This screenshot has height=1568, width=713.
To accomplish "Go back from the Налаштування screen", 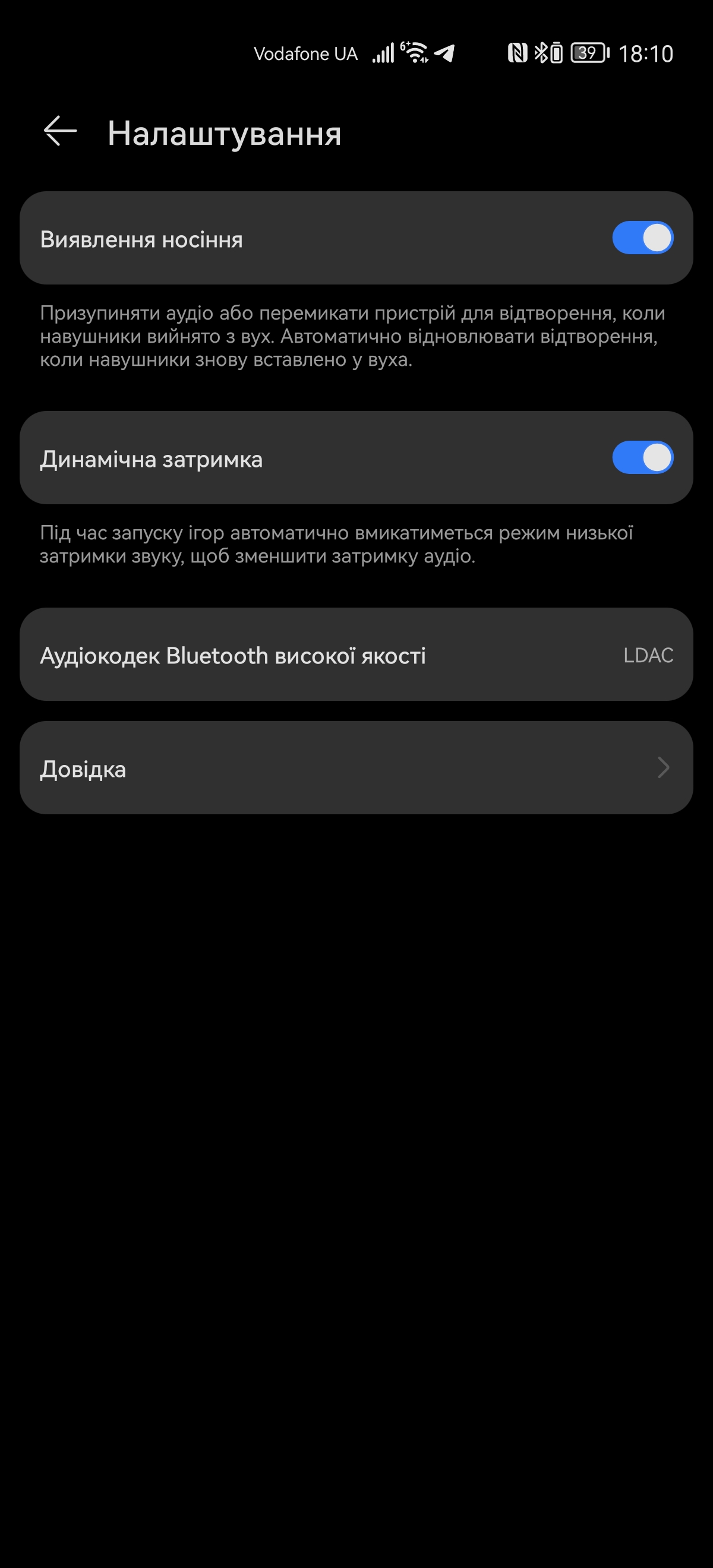I will pyautogui.click(x=60, y=131).
